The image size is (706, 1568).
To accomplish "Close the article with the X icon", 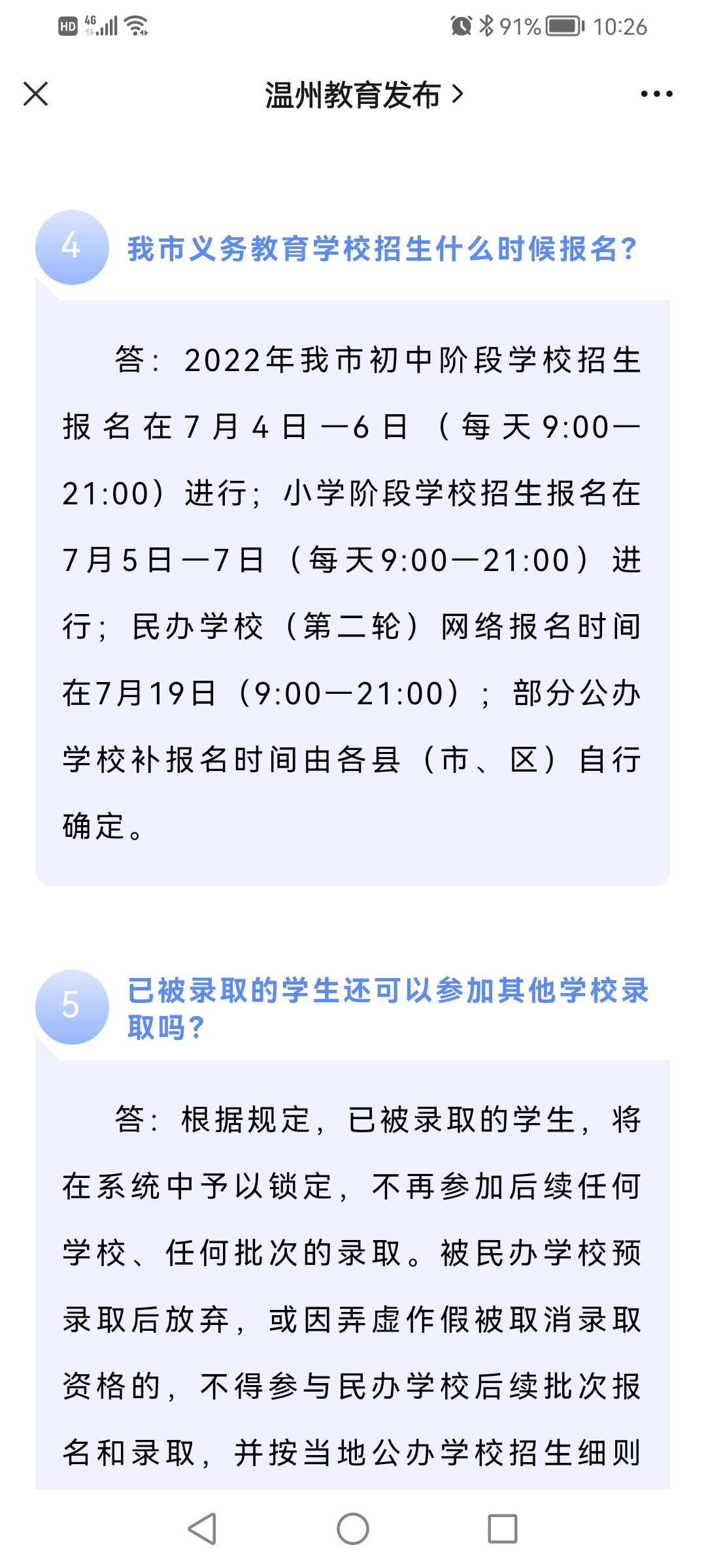I will [x=36, y=94].
